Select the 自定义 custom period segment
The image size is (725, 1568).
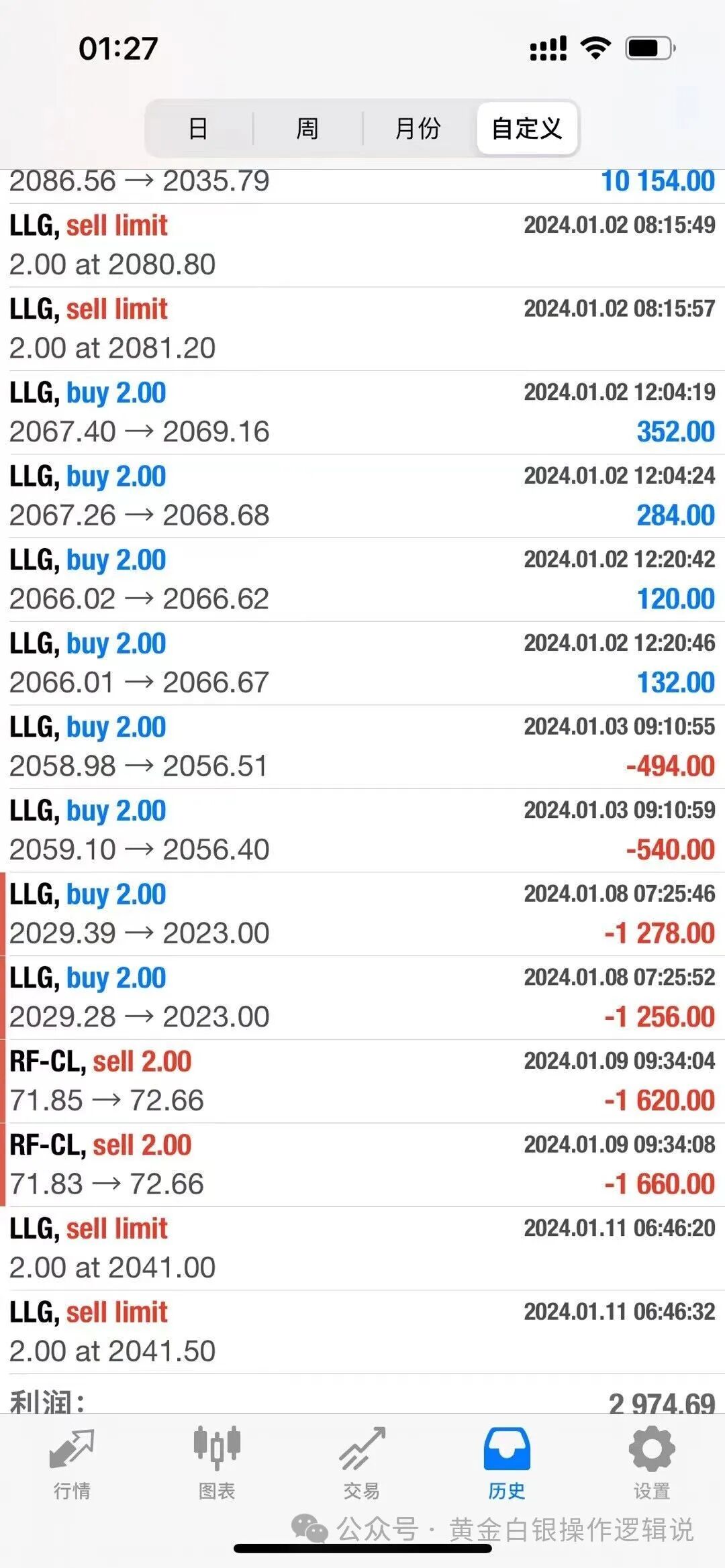[x=527, y=127]
